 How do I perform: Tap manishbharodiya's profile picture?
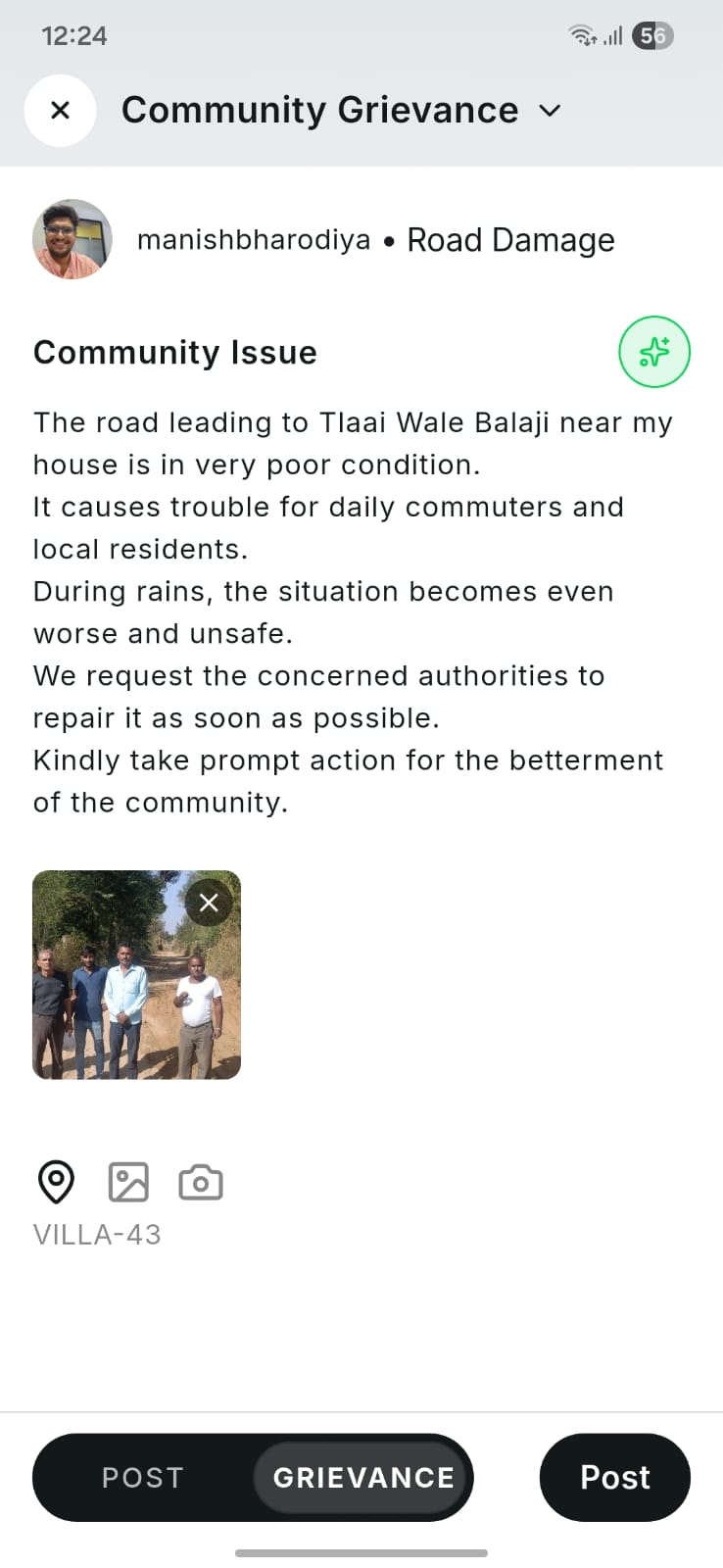pyautogui.click(x=72, y=239)
